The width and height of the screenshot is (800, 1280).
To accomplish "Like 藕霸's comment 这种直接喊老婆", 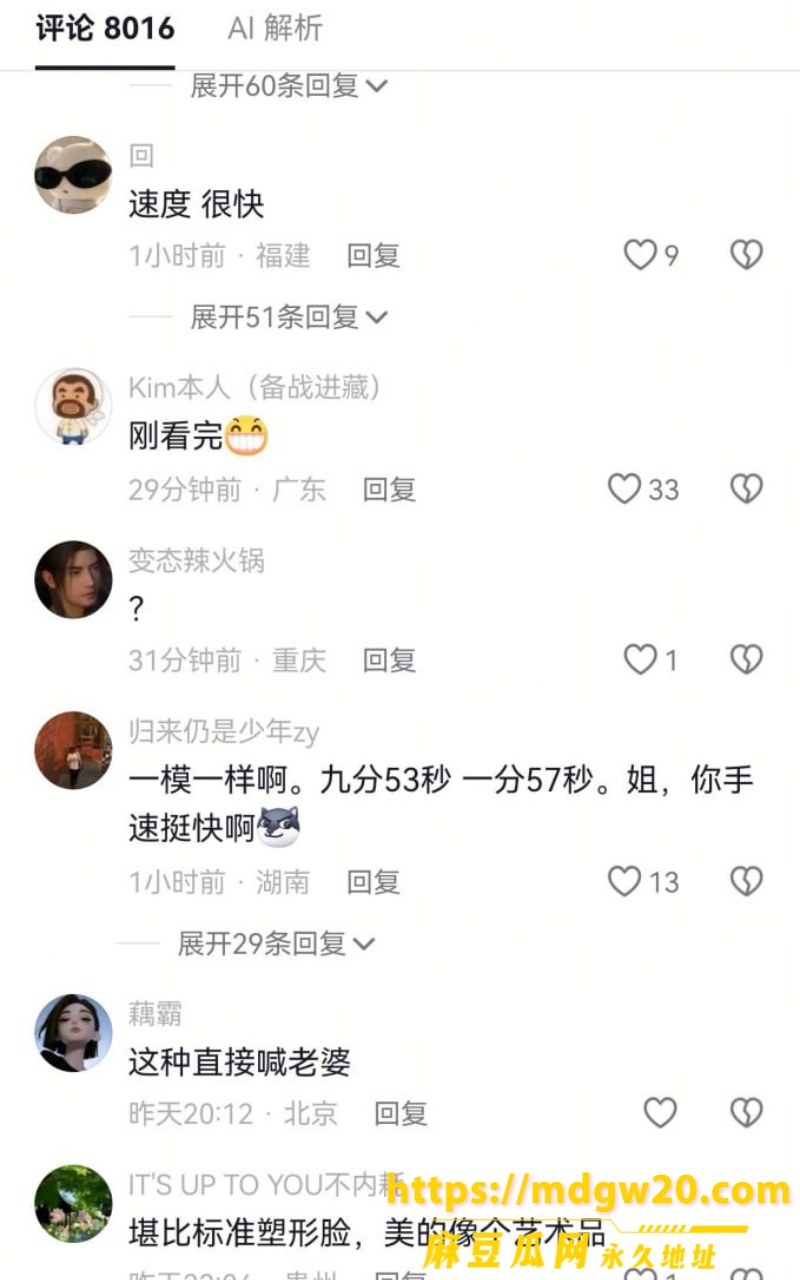I will tap(660, 1112).
